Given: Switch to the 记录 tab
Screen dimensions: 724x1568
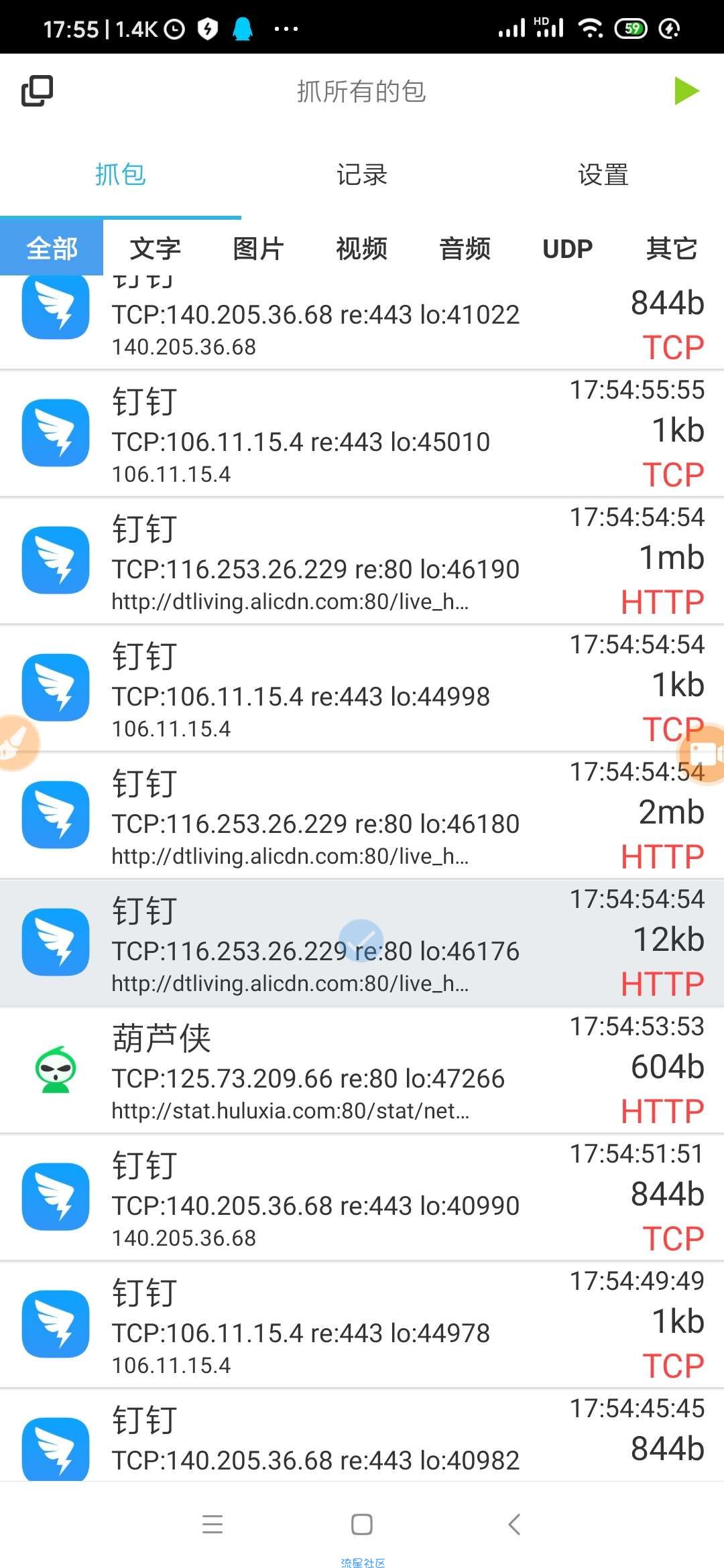Looking at the screenshot, I should [x=362, y=175].
